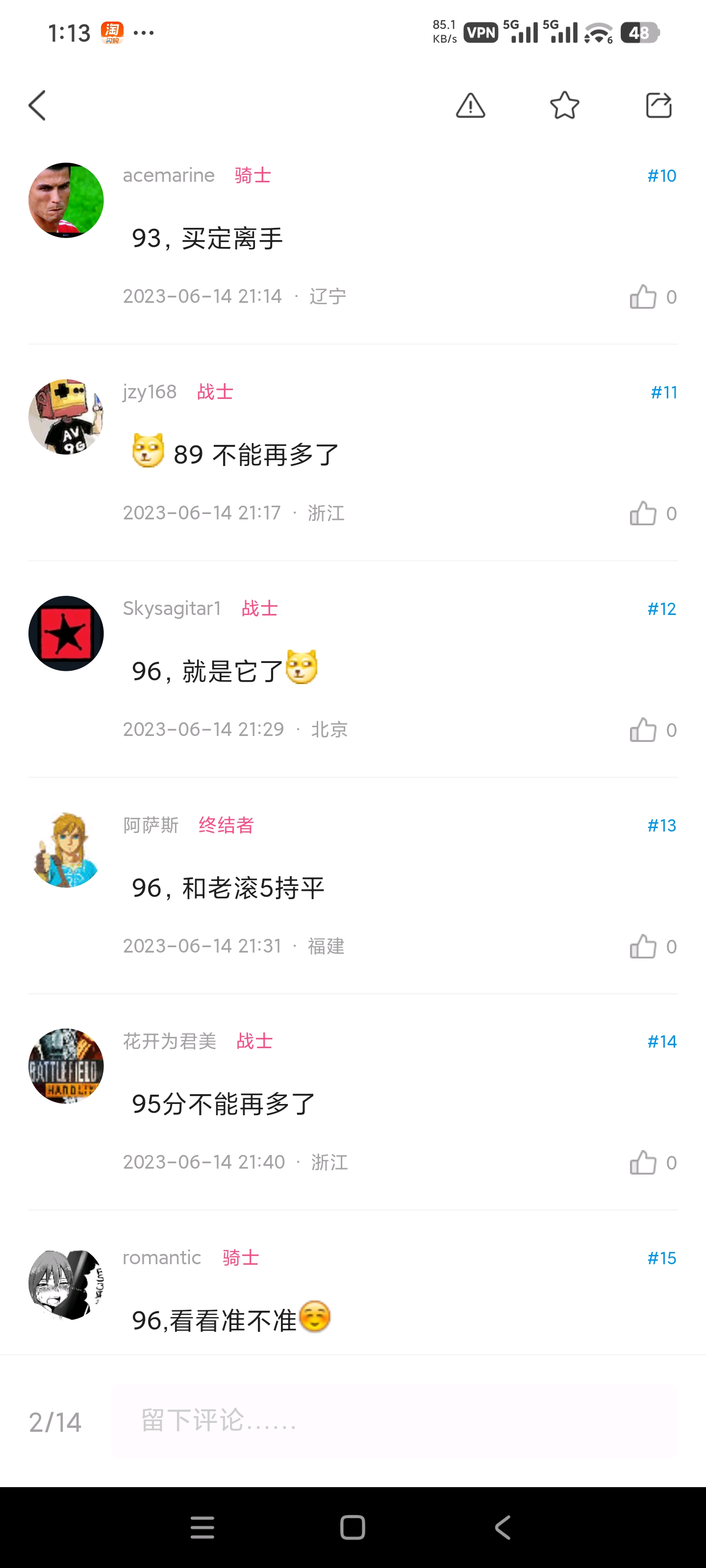Like Skysagitar1's comment
The image size is (706, 1568).
(643, 730)
